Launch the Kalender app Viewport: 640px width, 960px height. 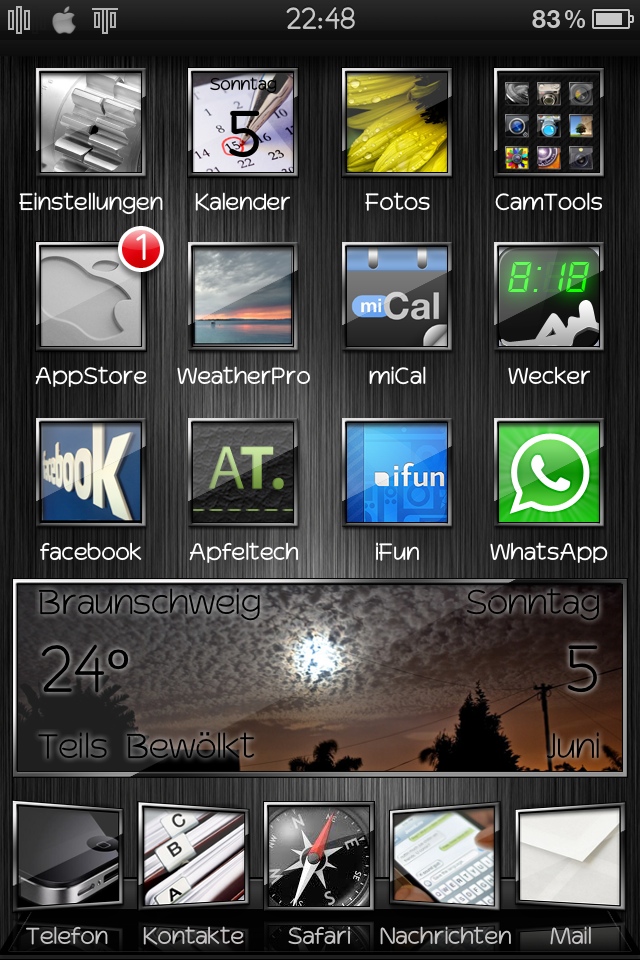point(243,123)
